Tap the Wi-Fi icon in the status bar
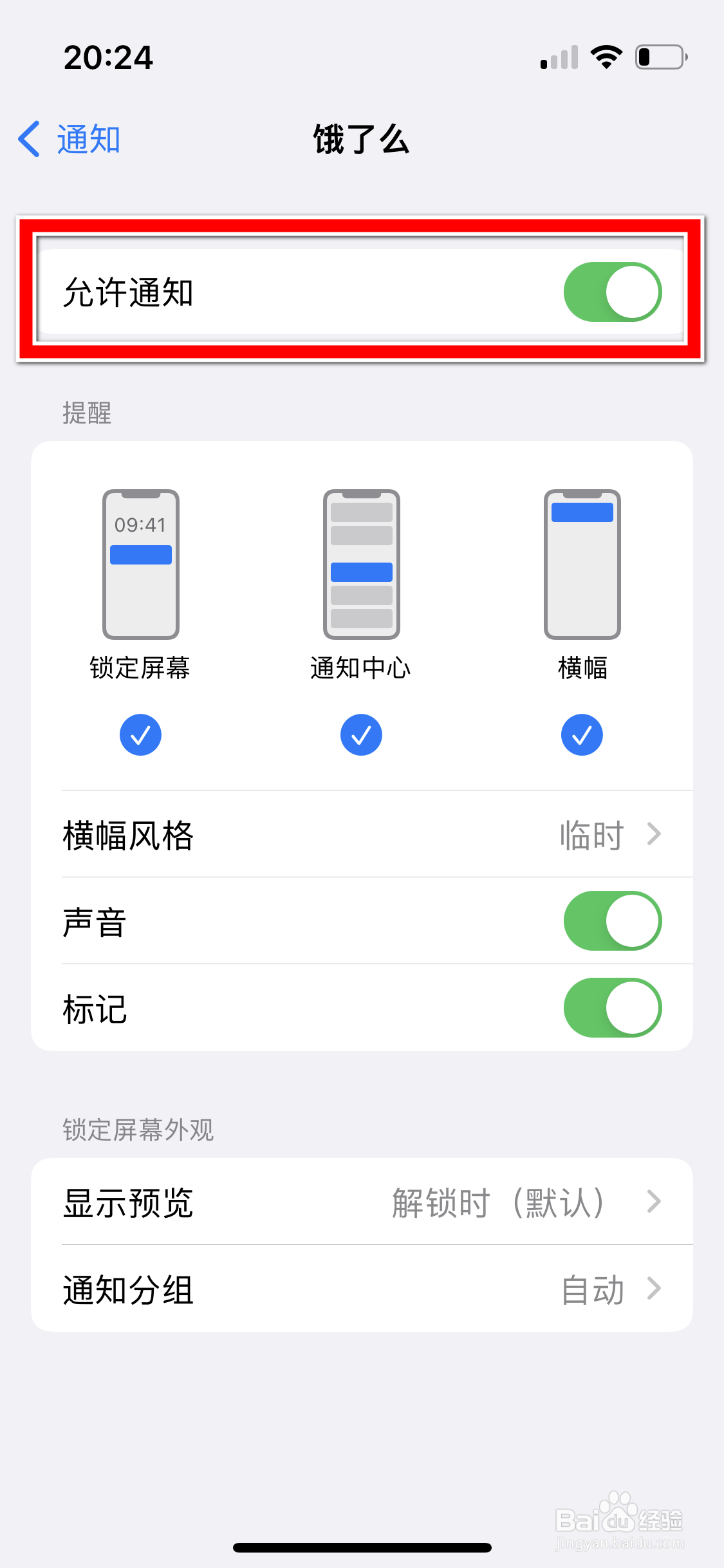 point(606,57)
